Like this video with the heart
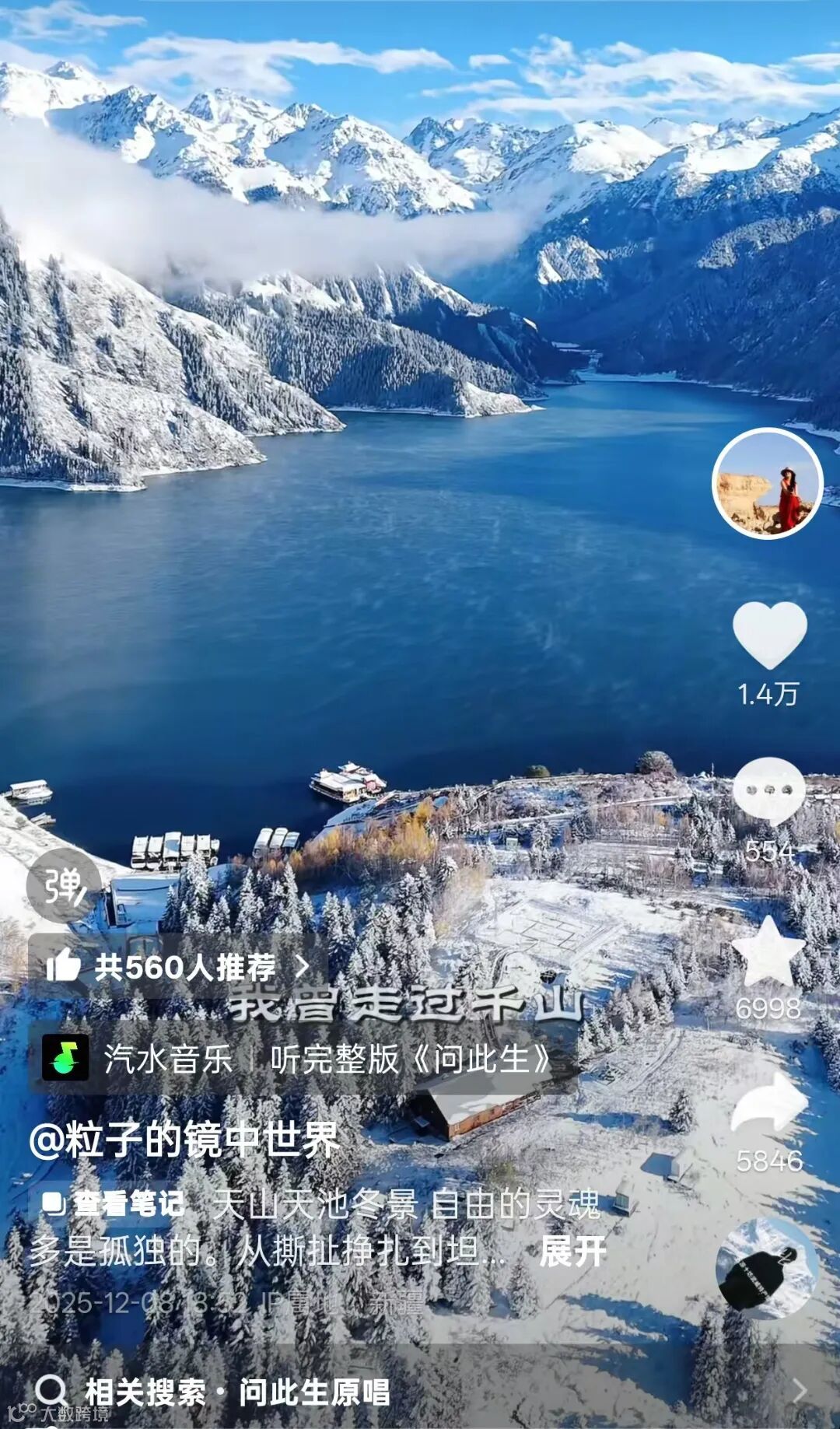 tap(769, 635)
